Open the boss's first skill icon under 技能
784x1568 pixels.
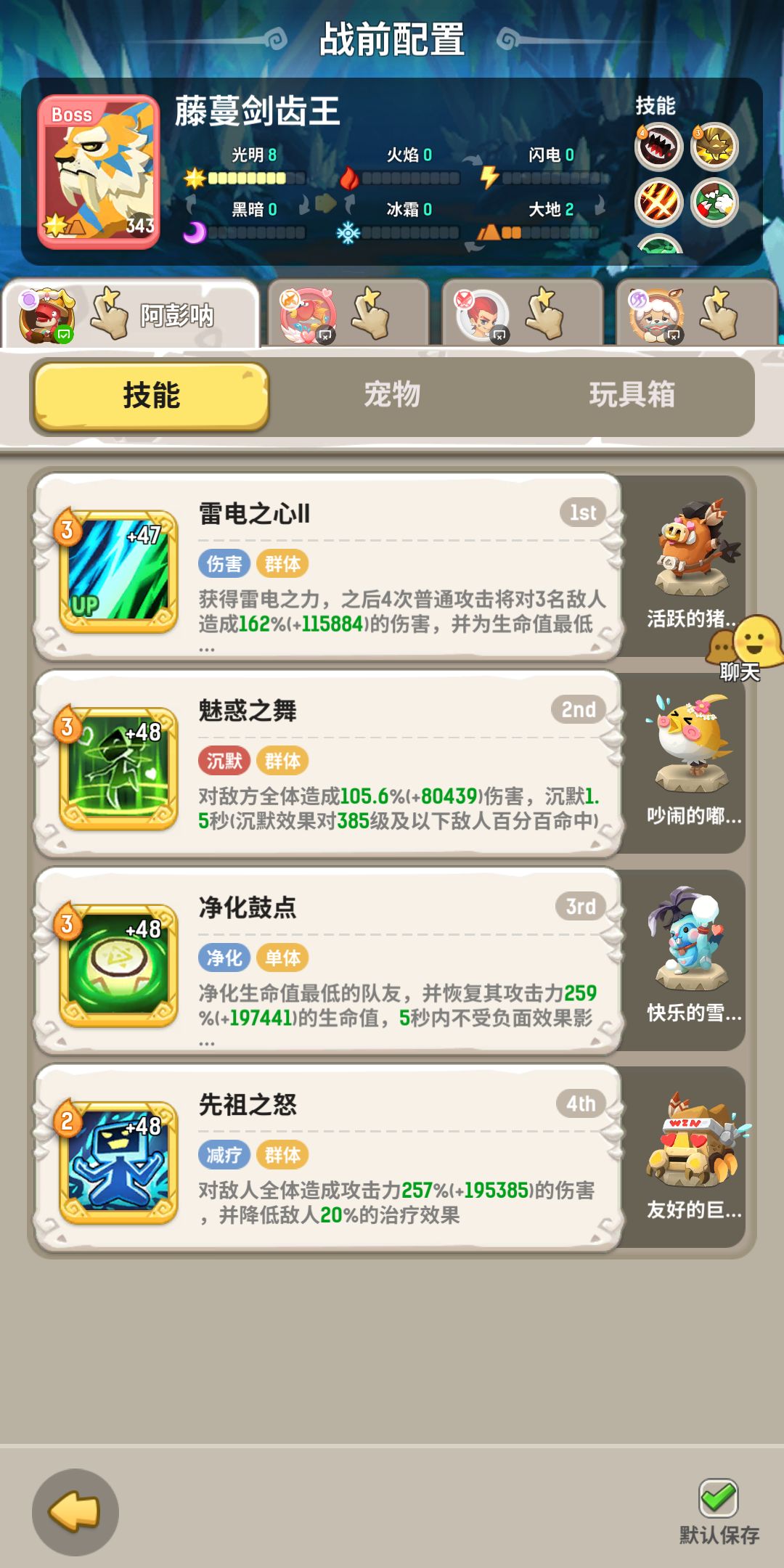(x=658, y=145)
